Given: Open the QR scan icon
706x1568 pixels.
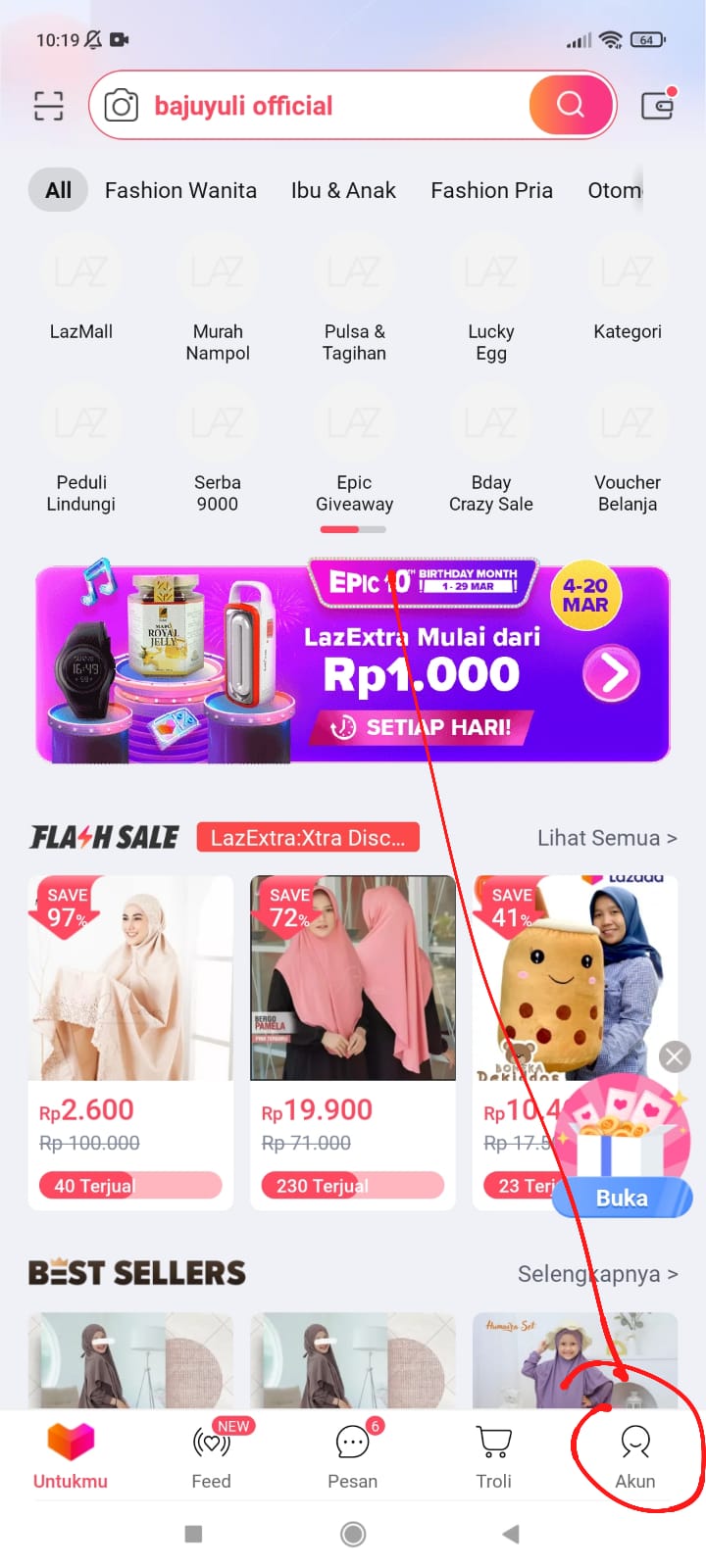Looking at the screenshot, I should (48, 105).
